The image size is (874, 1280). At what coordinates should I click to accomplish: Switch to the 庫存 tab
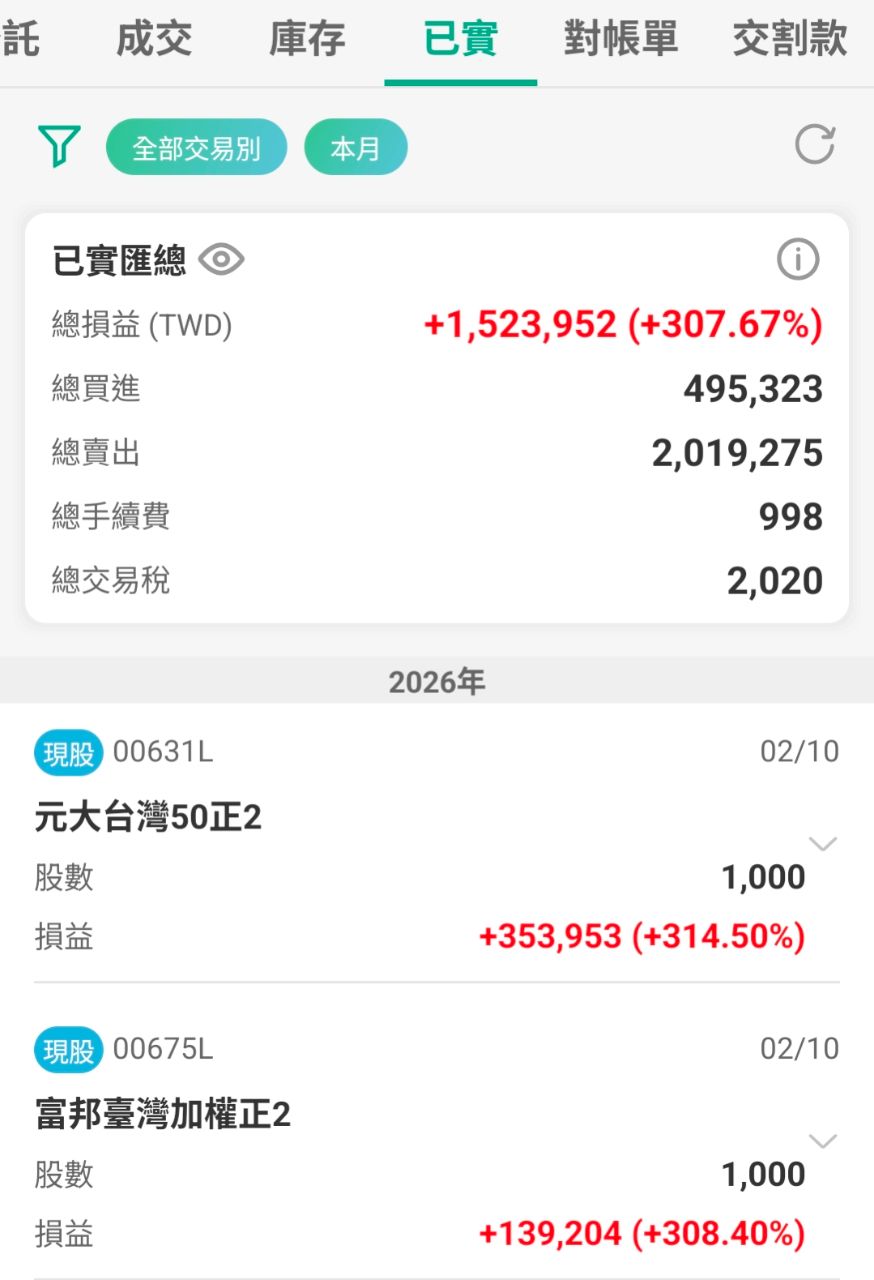pos(307,40)
